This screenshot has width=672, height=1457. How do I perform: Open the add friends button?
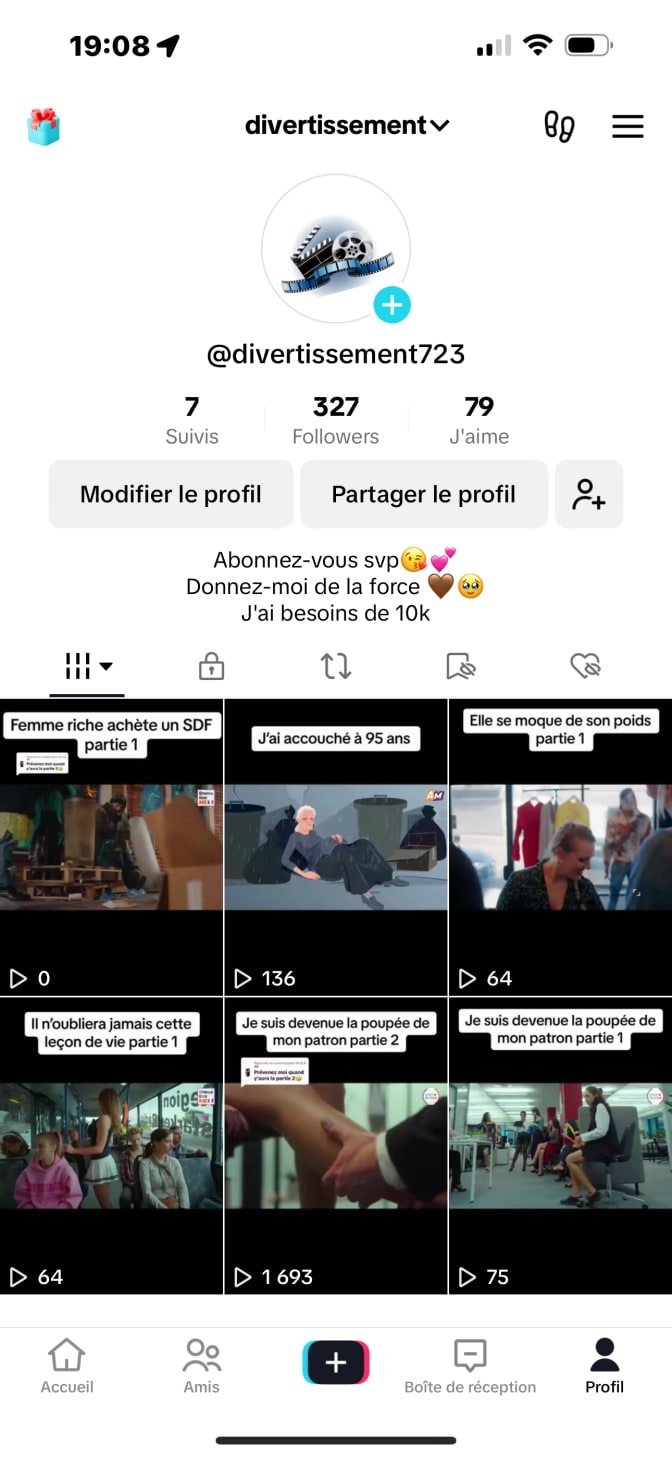click(589, 494)
